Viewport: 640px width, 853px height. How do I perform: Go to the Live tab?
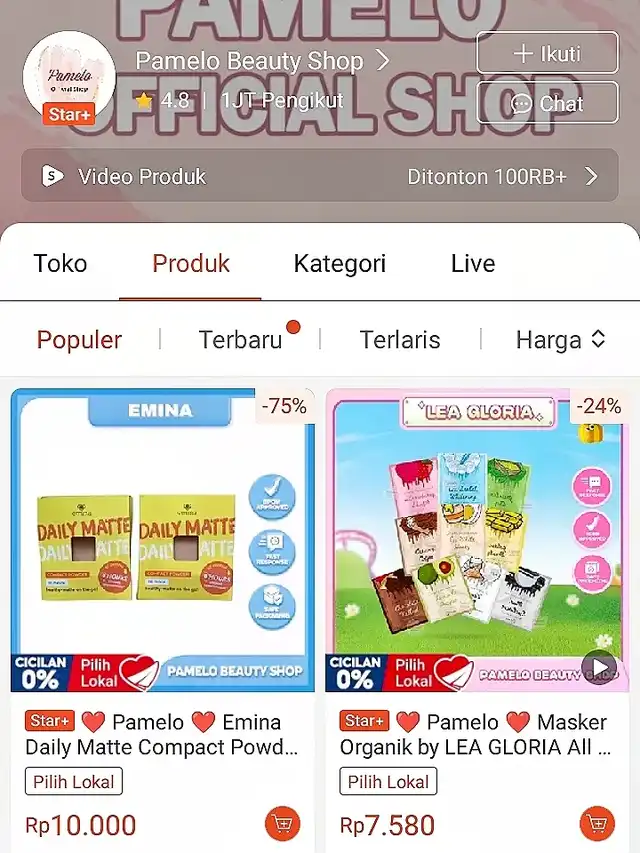coord(473,264)
